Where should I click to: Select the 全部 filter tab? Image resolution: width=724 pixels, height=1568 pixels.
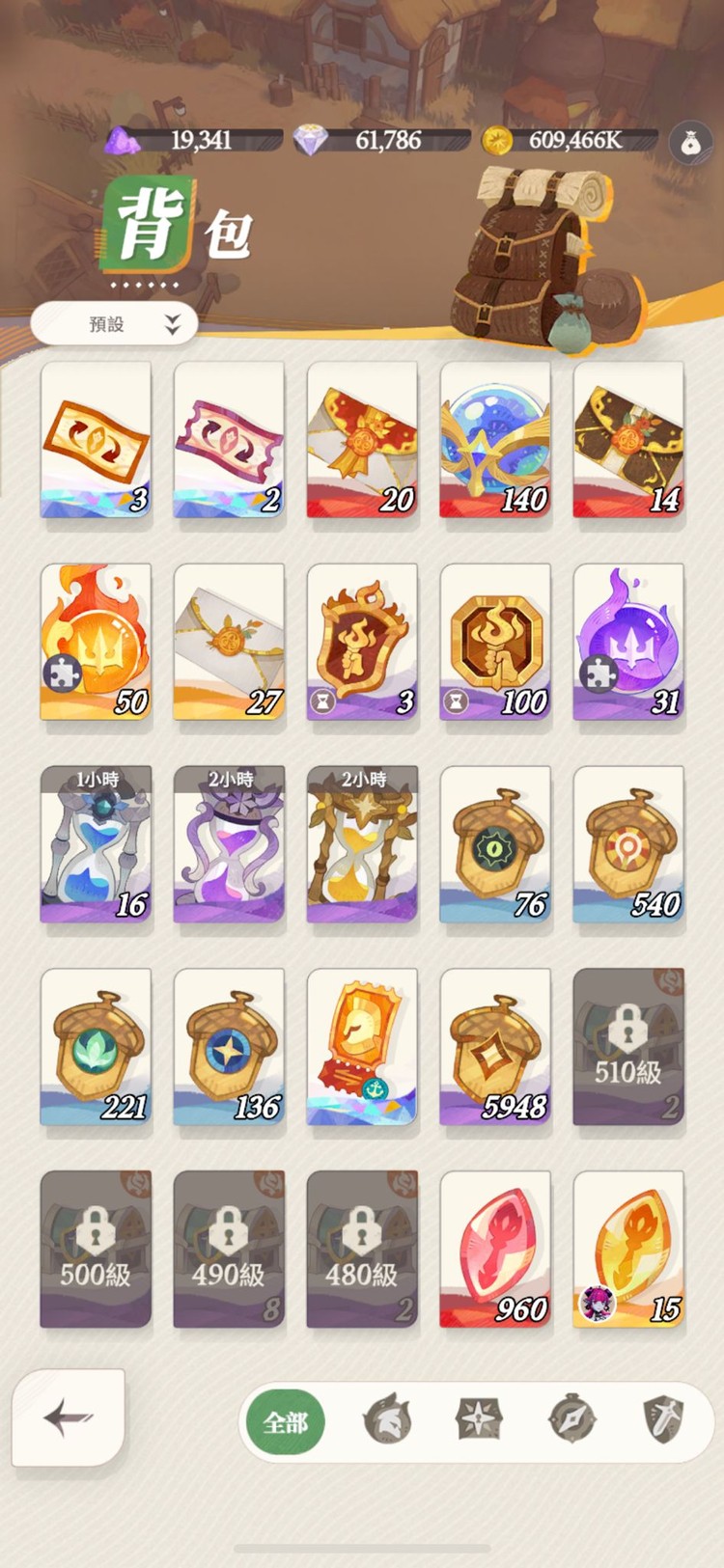[286, 1422]
